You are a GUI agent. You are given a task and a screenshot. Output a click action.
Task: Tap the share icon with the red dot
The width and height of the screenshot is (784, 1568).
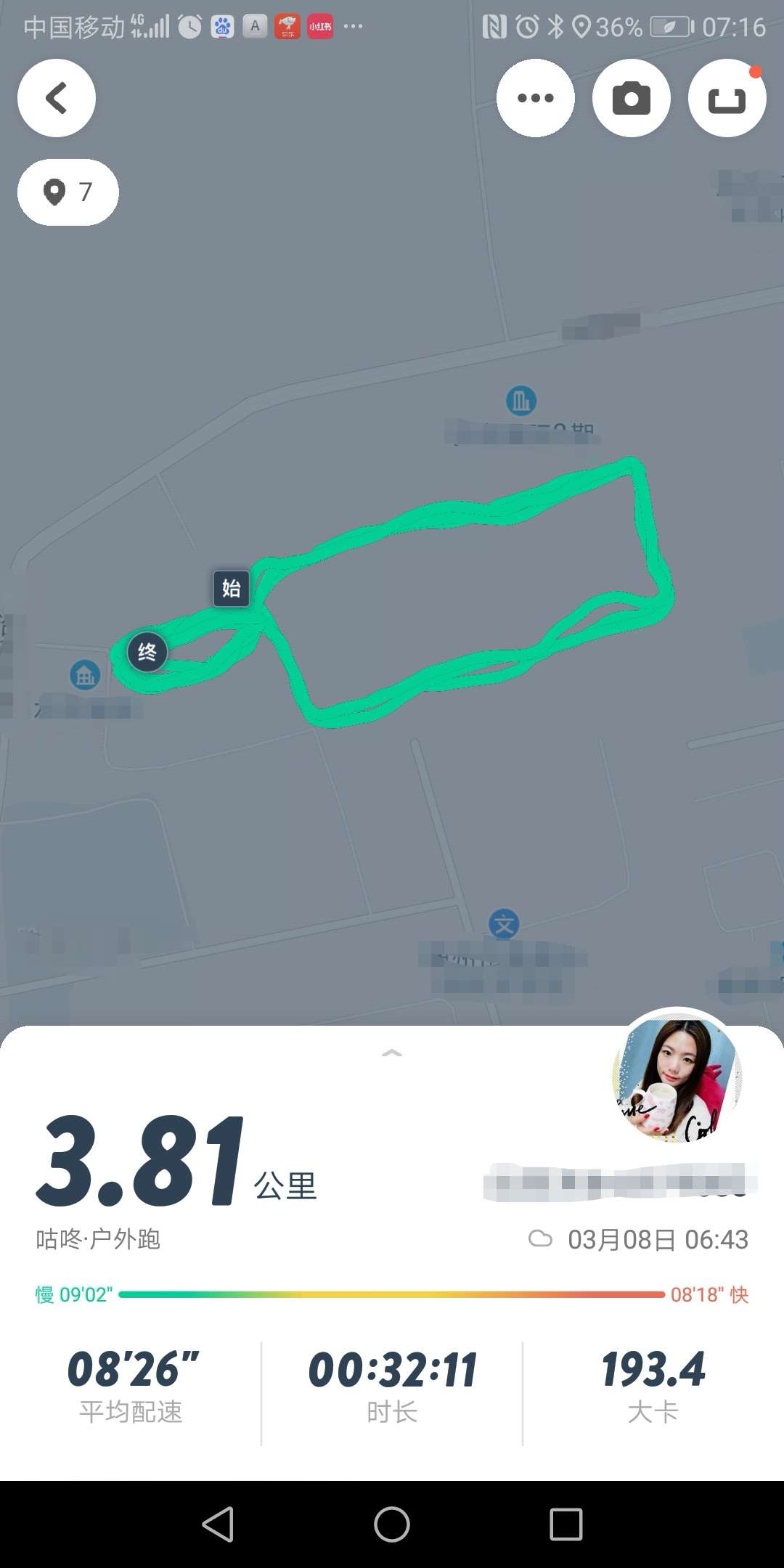tap(727, 98)
